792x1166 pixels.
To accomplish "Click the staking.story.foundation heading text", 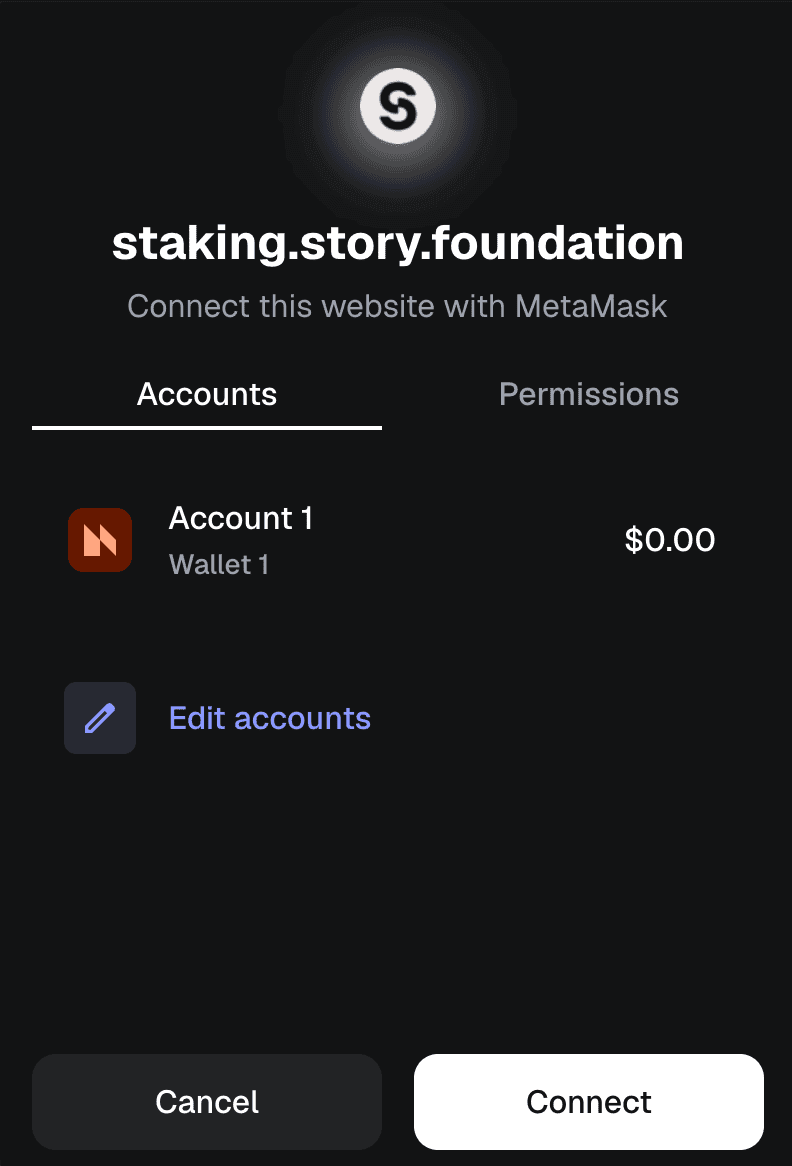I will [396, 242].
